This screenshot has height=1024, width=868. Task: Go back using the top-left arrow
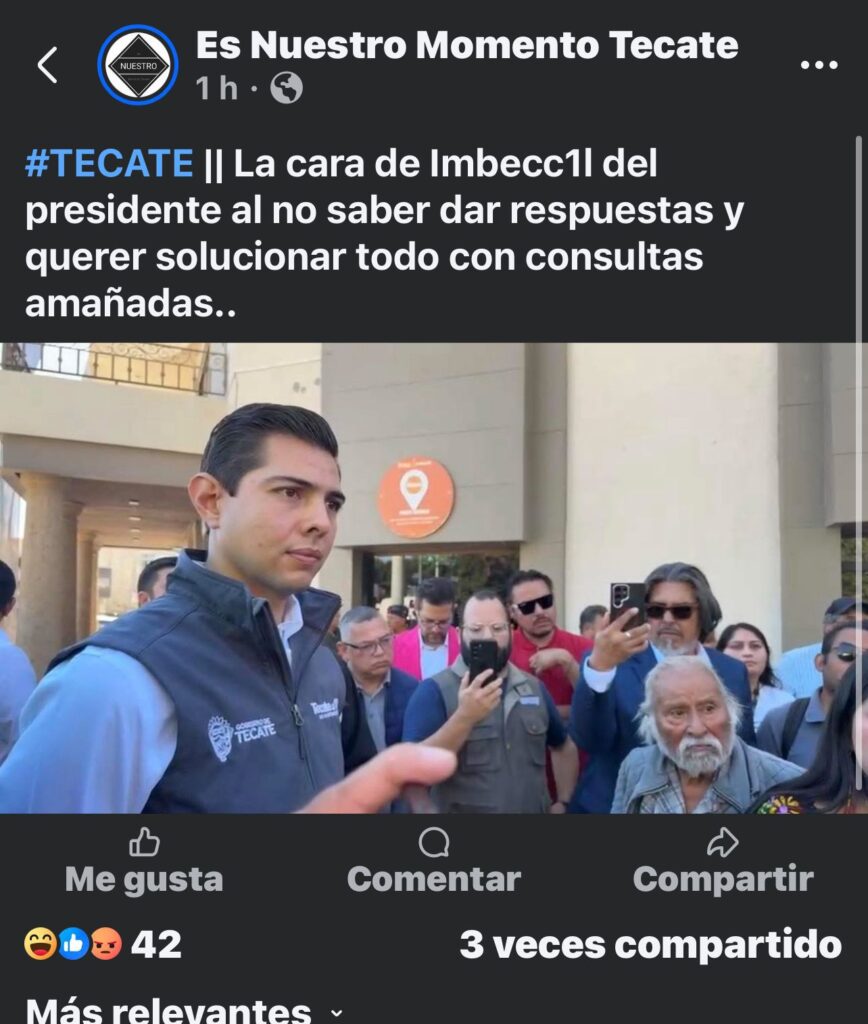[x=47, y=66]
